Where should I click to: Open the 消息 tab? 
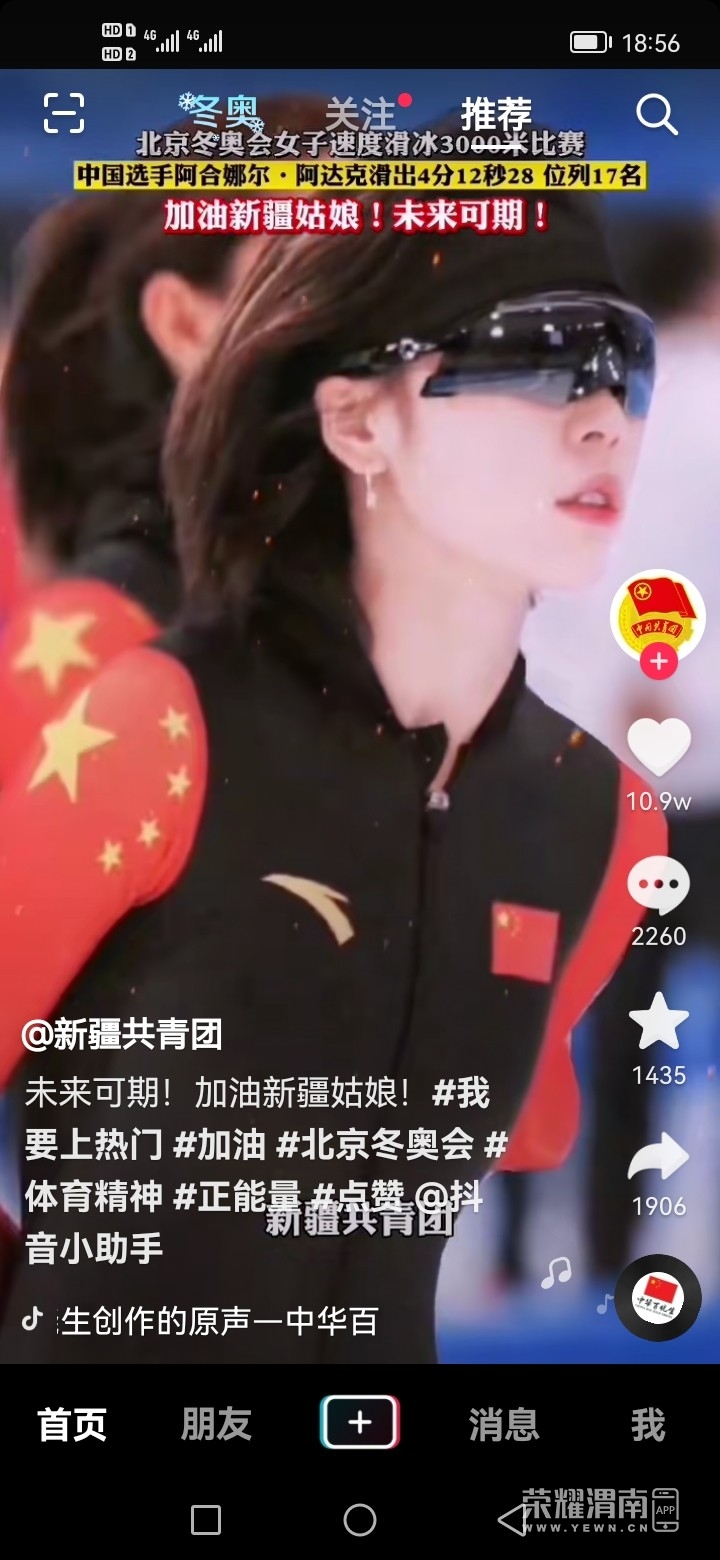coord(504,1424)
